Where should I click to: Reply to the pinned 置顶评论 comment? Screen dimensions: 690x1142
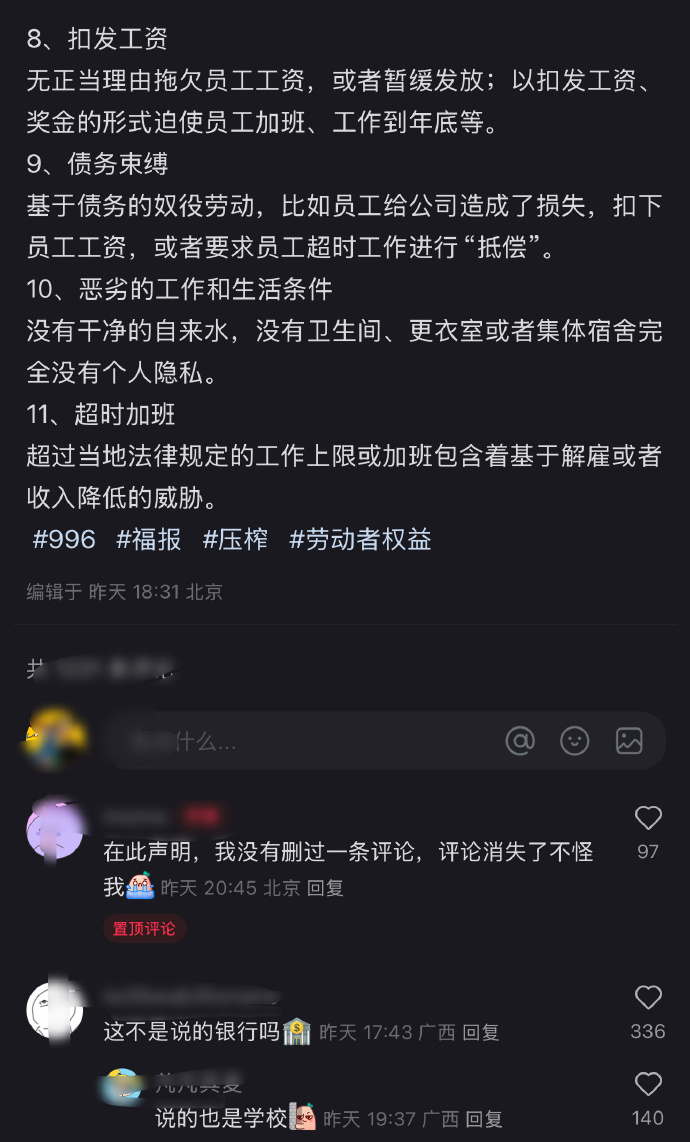pos(325,888)
